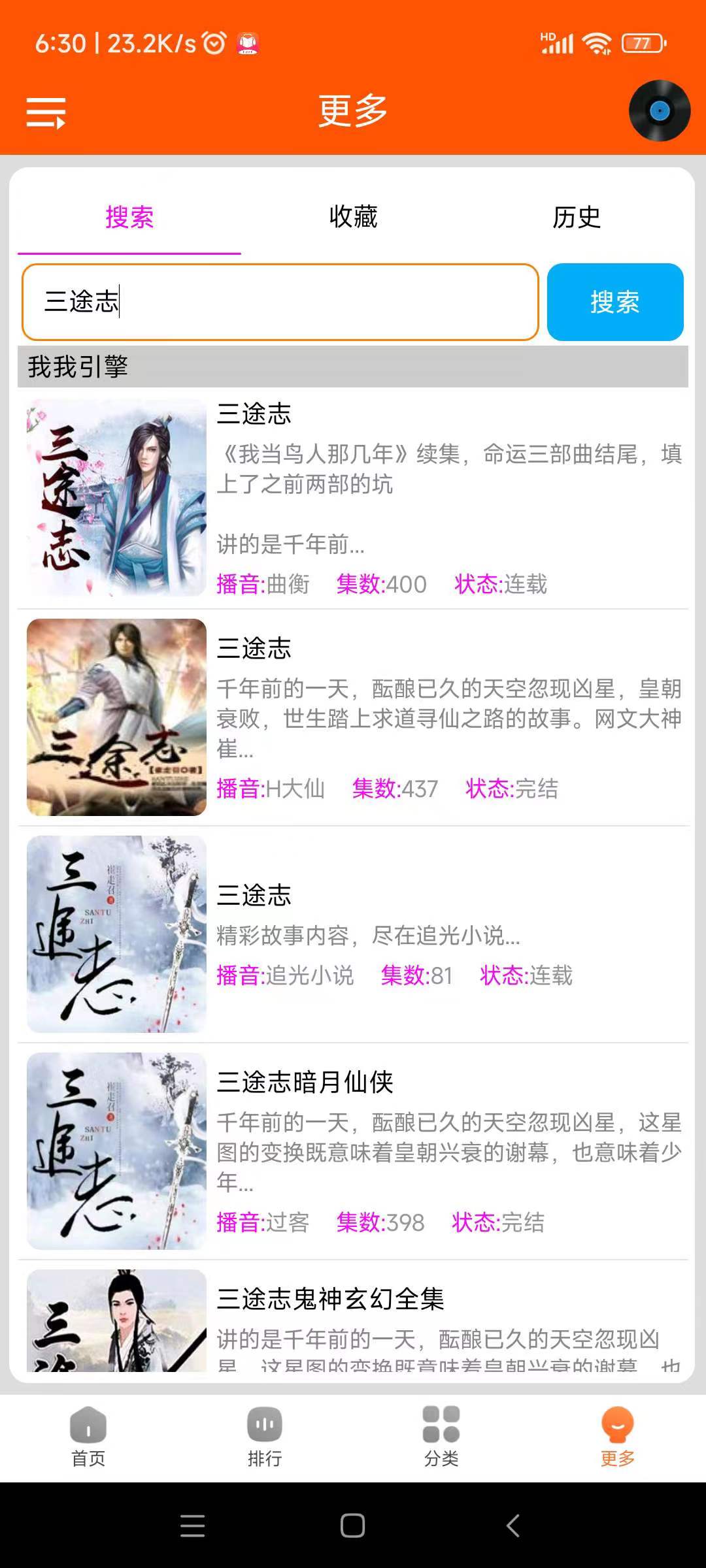Click the cover art of the first 三途志 result
This screenshot has height=1568, width=706.
tap(116, 500)
